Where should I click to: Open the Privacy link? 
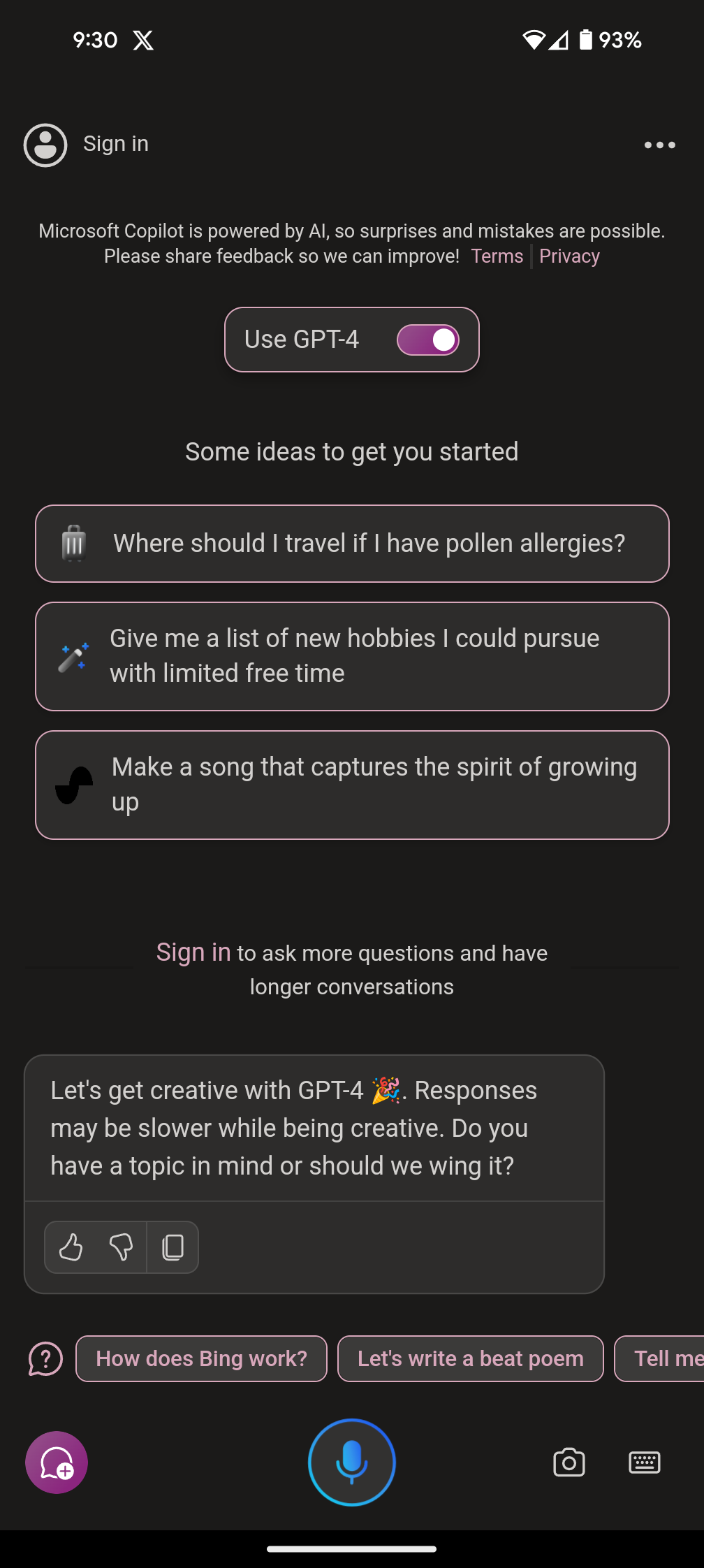[569, 256]
